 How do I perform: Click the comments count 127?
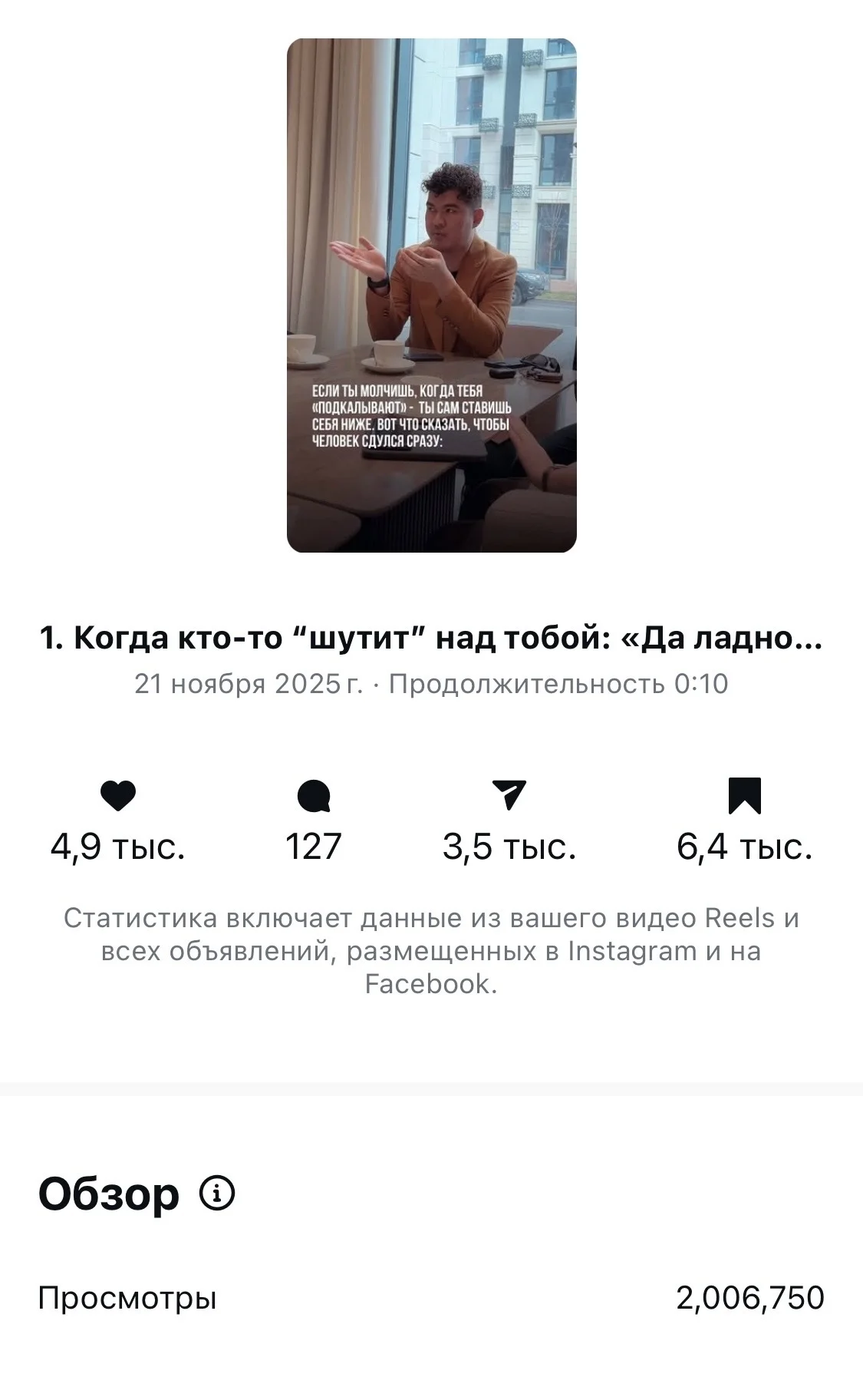315,848
